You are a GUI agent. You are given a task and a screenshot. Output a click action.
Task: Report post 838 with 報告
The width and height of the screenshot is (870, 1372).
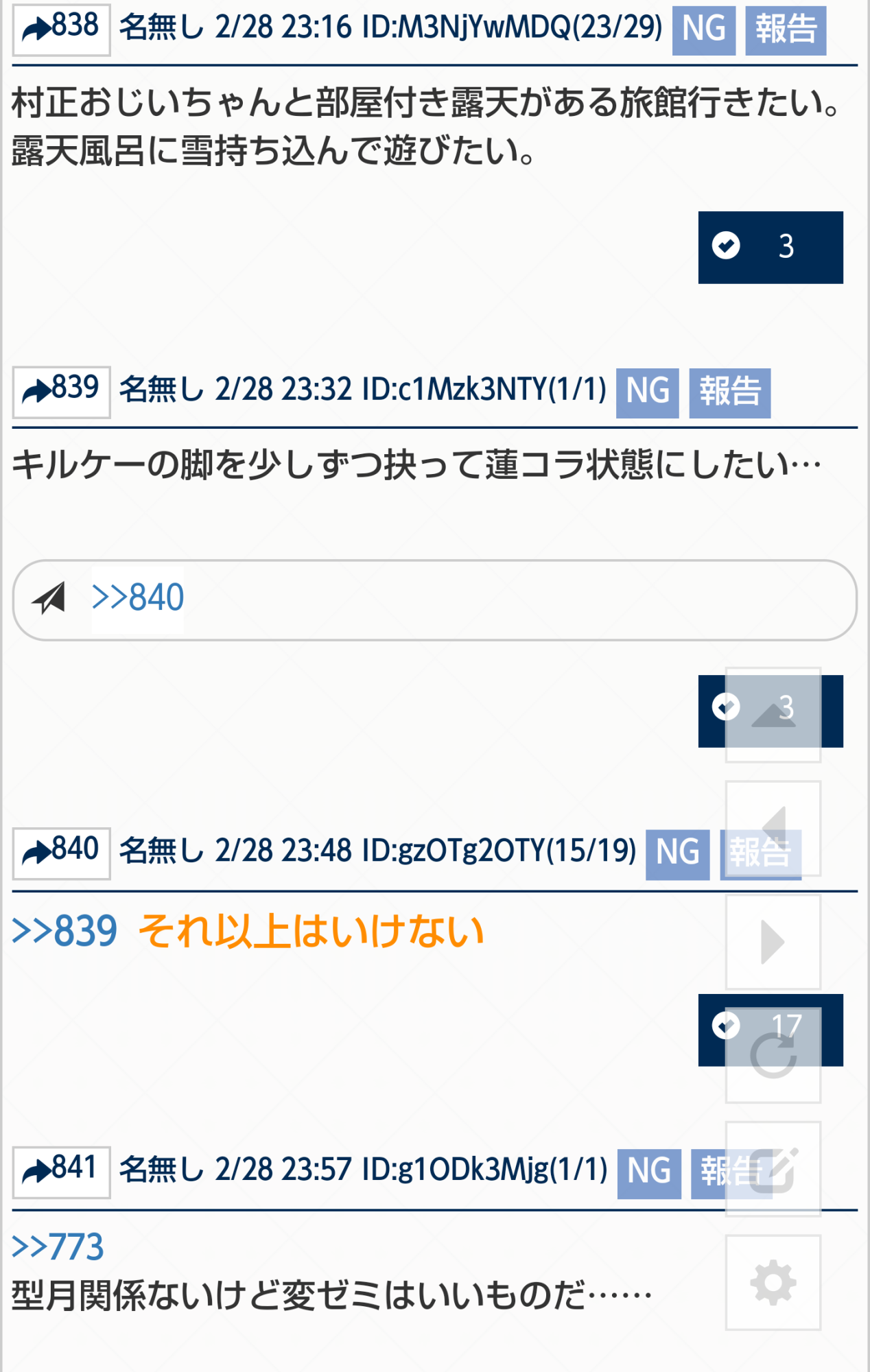[785, 29]
